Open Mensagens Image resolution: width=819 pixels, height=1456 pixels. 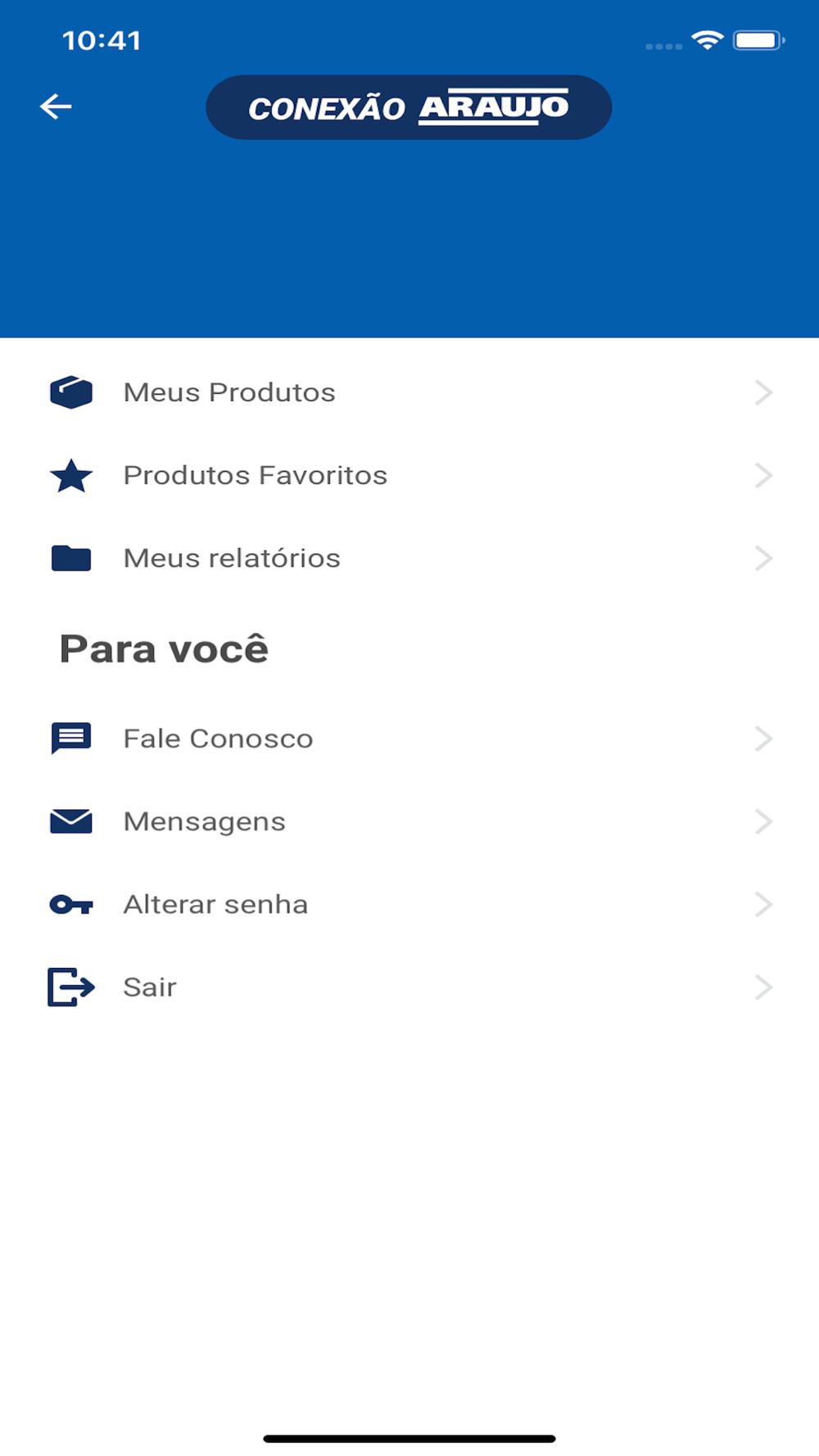(409, 821)
